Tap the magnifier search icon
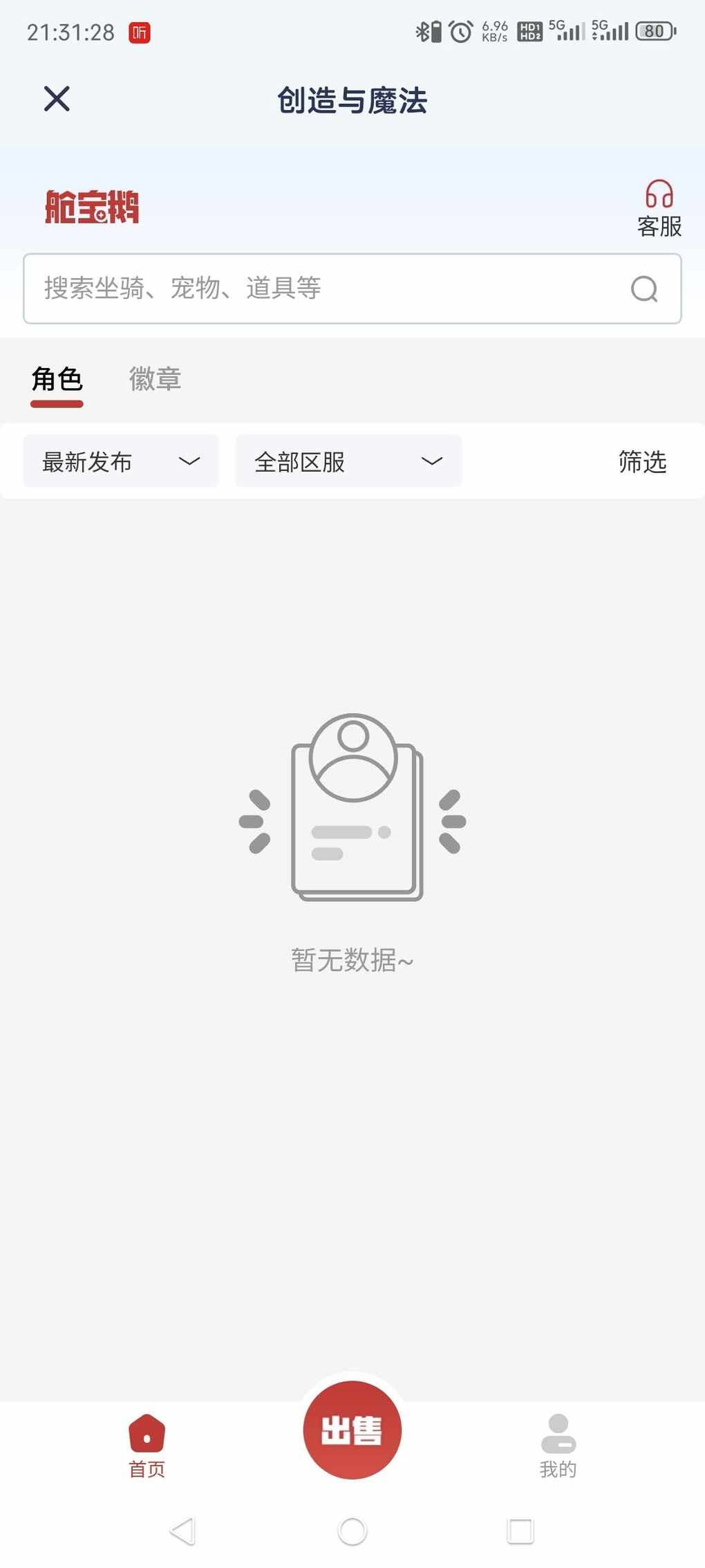The height and width of the screenshot is (1568, 705). (x=644, y=289)
